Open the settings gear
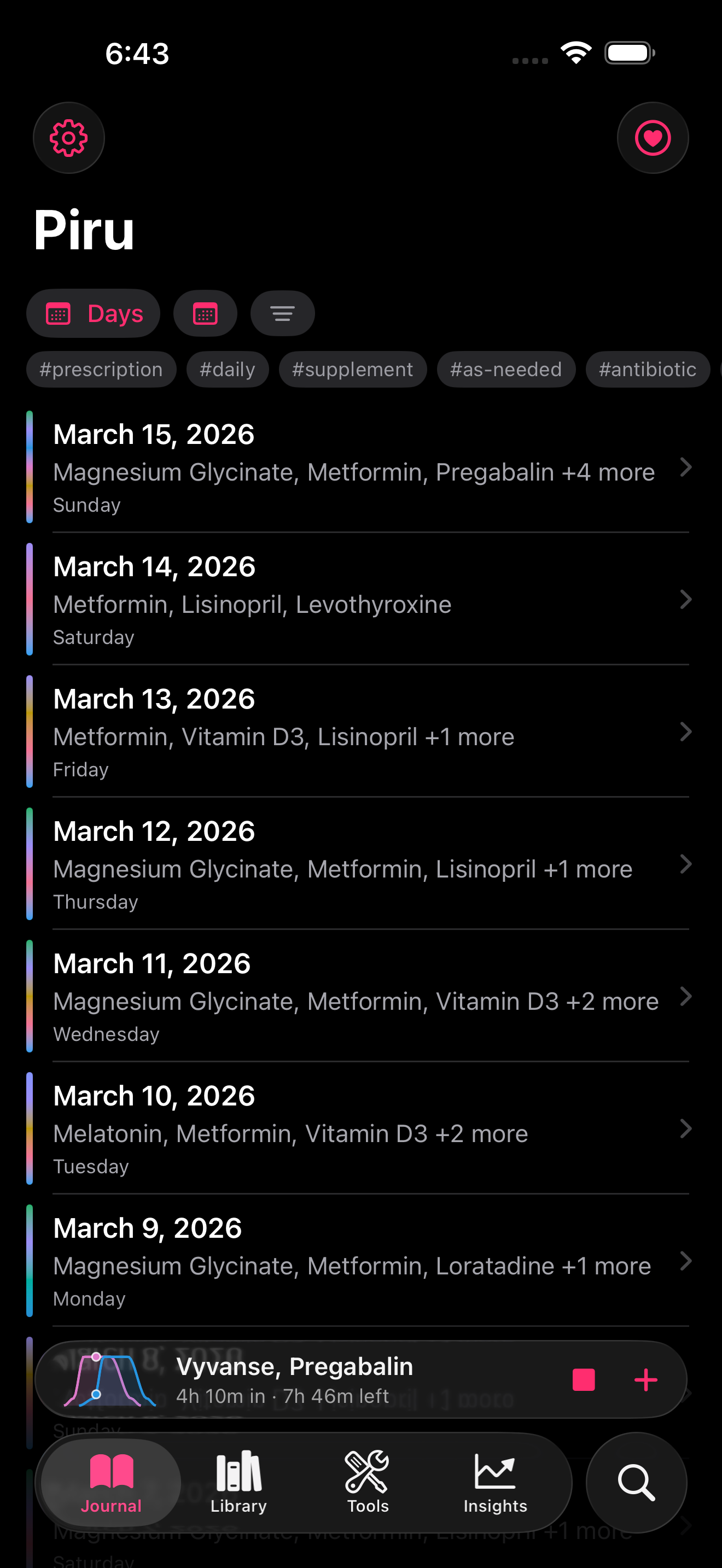Image resolution: width=722 pixels, height=1568 pixels. 69,138
